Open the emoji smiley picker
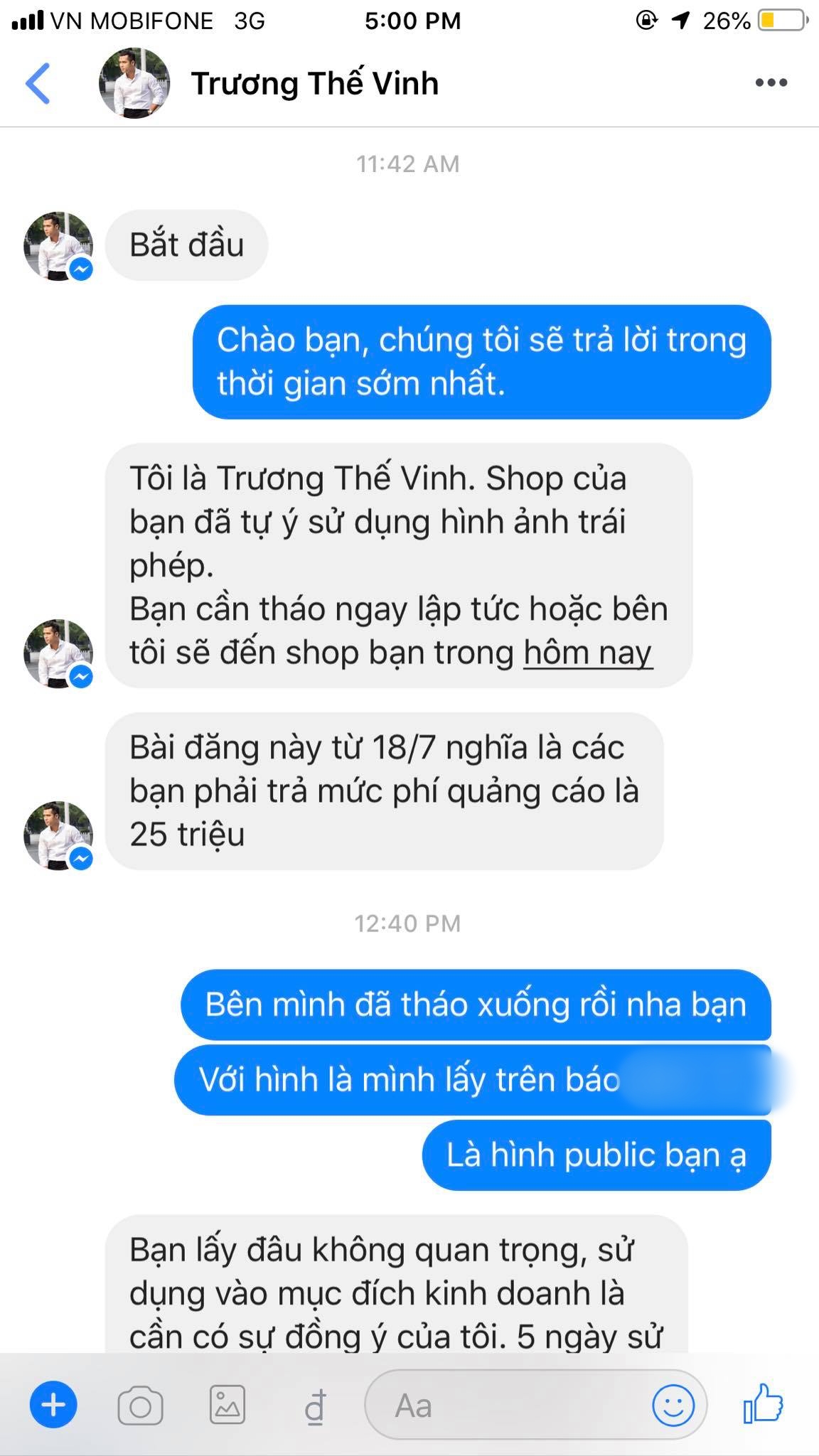 [673, 1405]
